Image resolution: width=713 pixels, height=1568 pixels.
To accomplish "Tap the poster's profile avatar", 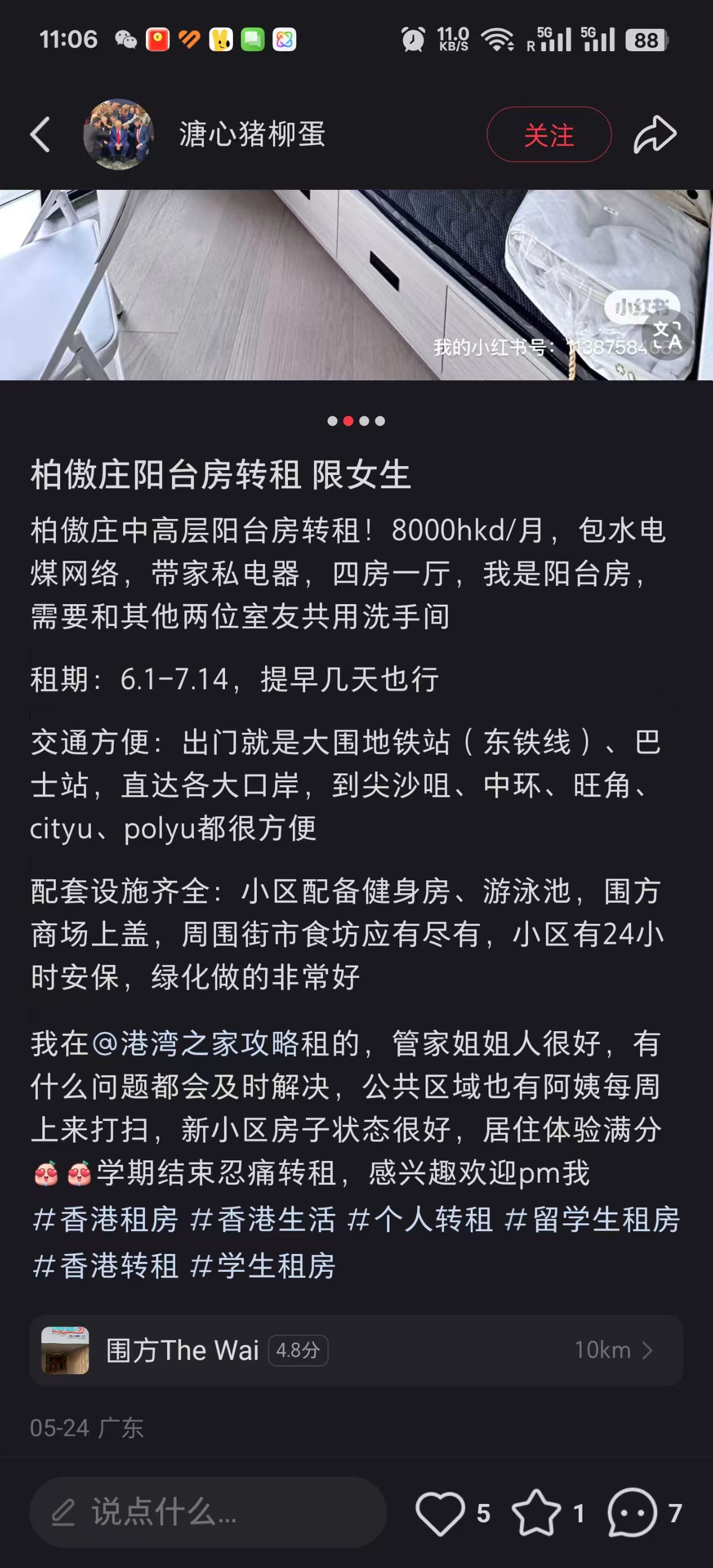I will click(x=118, y=135).
